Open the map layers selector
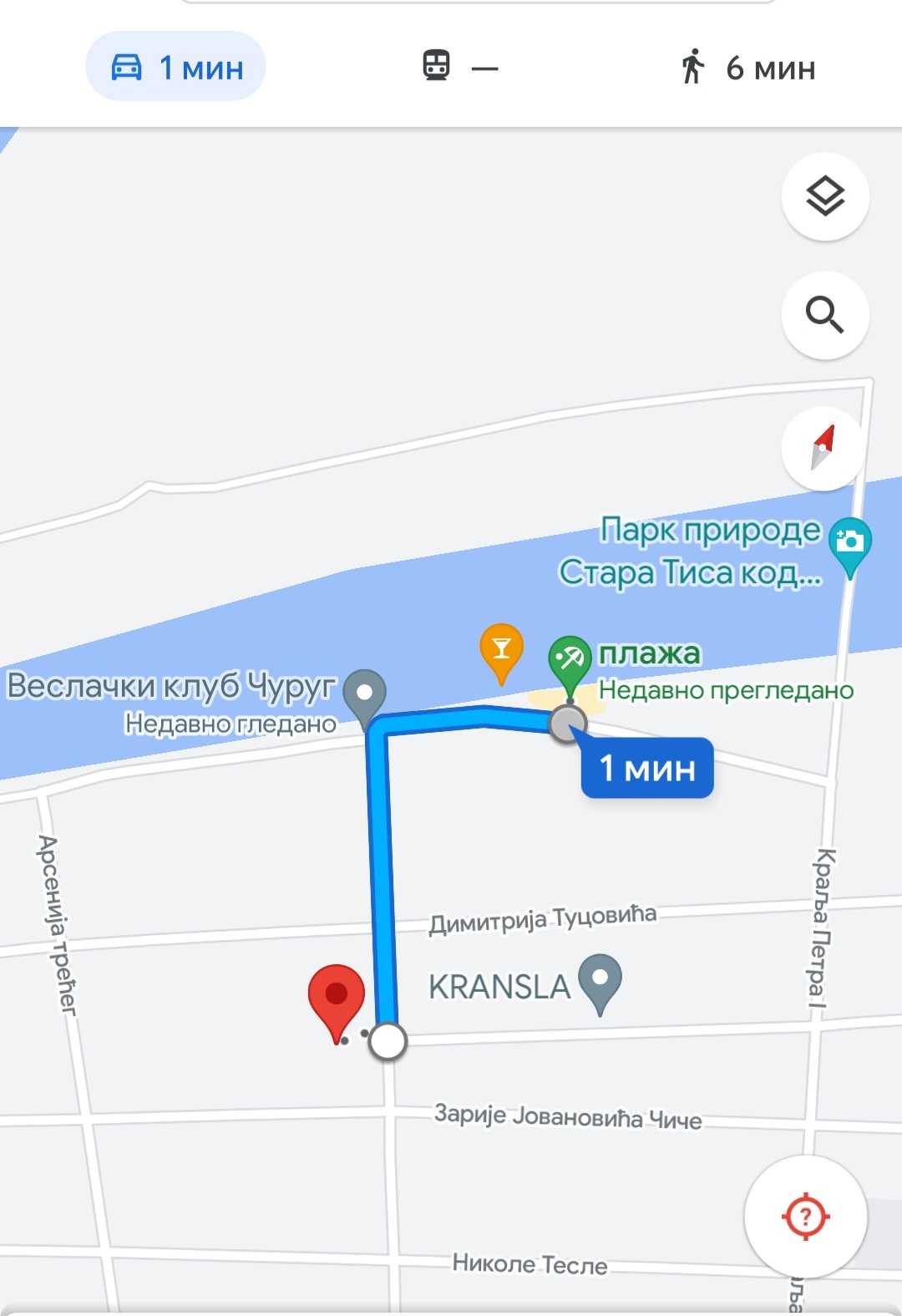902x1316 pixels. (x=825, y=198)
